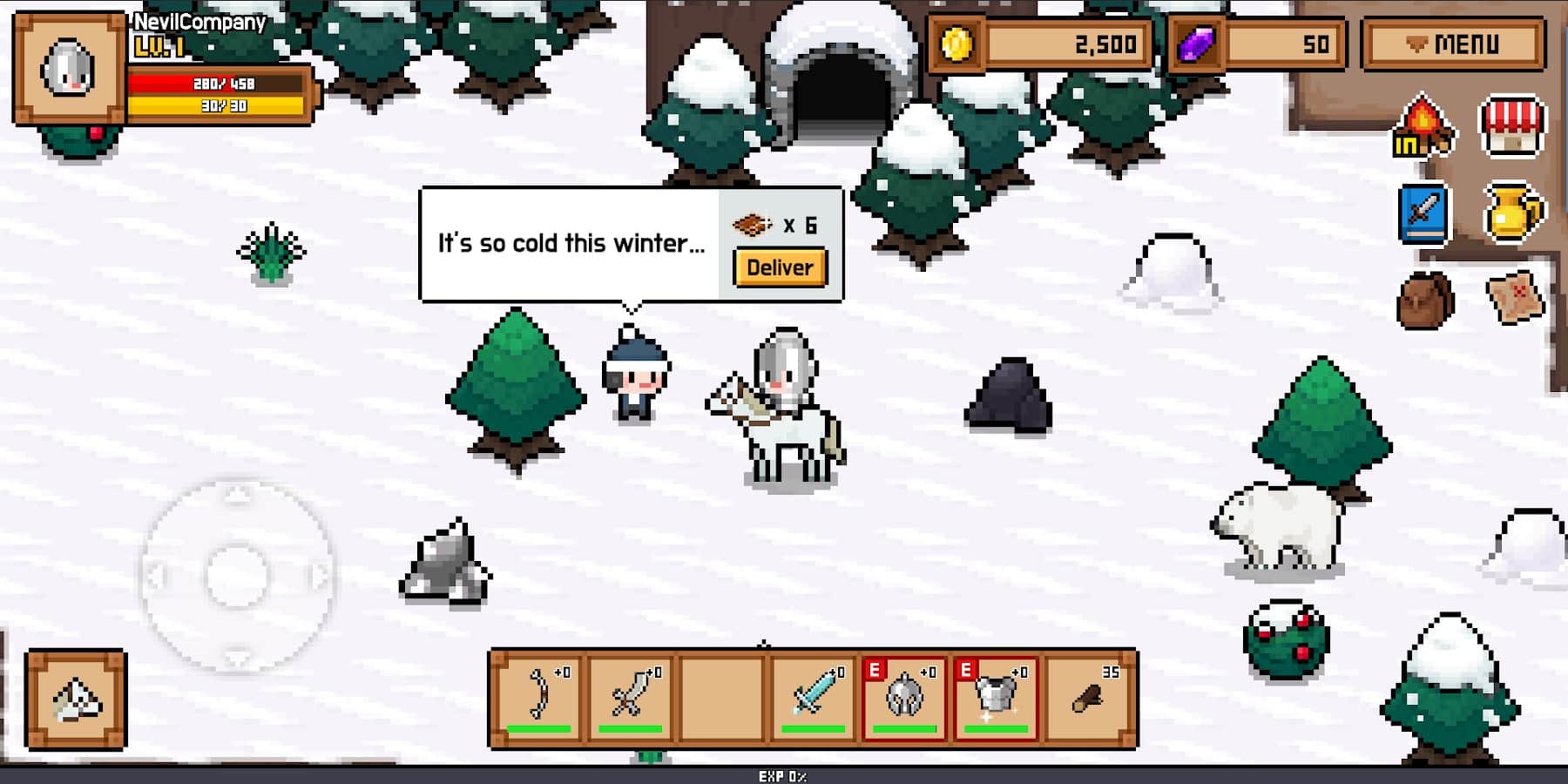Open the shop stall icon

[x=1513, y=128]
